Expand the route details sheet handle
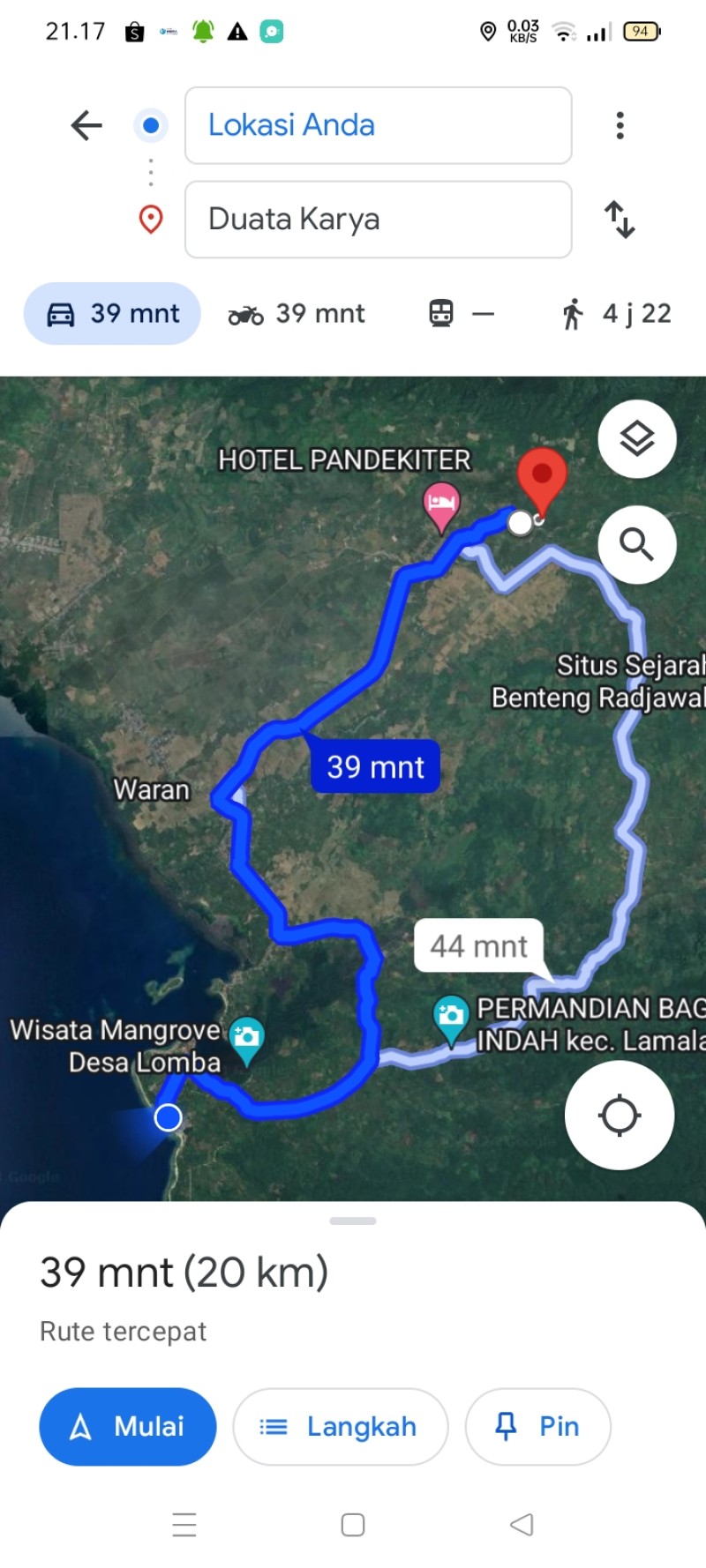Image resolution: width=706 pixels, height=1568 pixels. [353, 1221]
